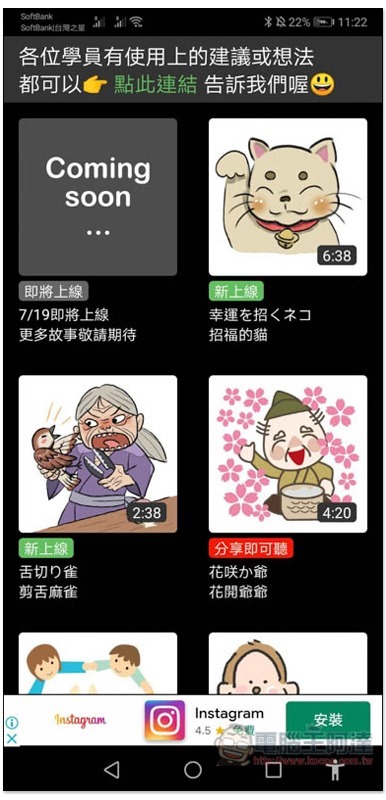Tap the Coming soon placeholder tile
The height and width of the screenshot is (800, 386).
point(98,197)
